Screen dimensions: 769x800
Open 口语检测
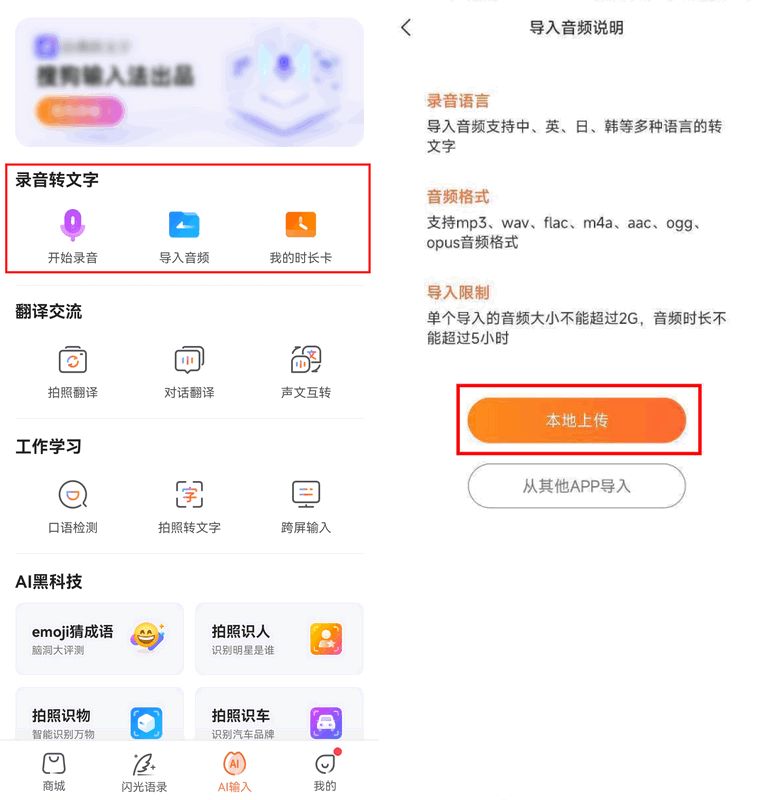click(73, 506)
